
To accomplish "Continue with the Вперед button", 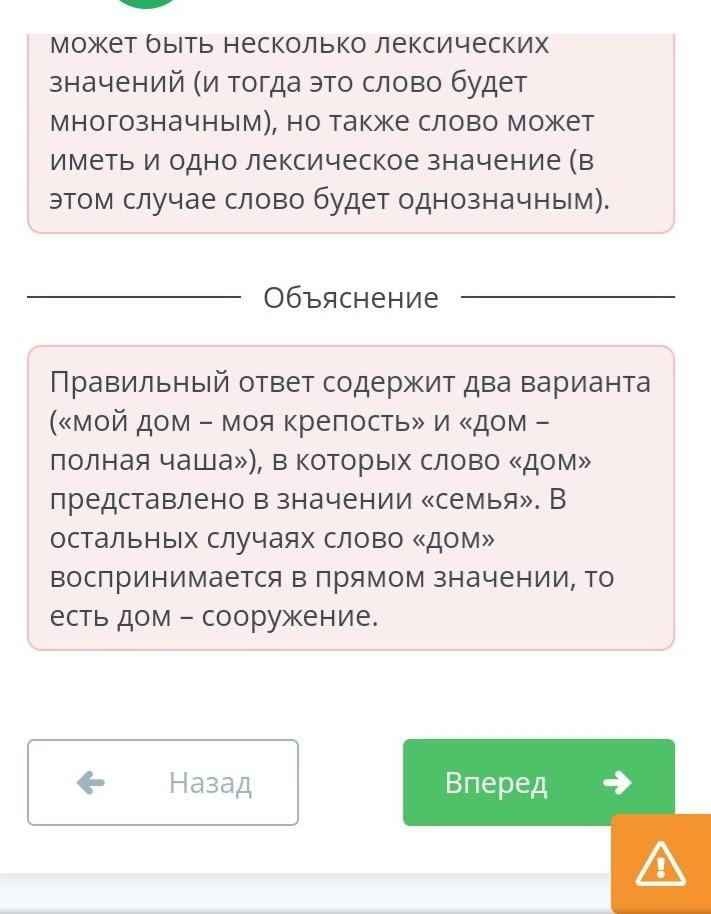I will (x=538, y=782).
